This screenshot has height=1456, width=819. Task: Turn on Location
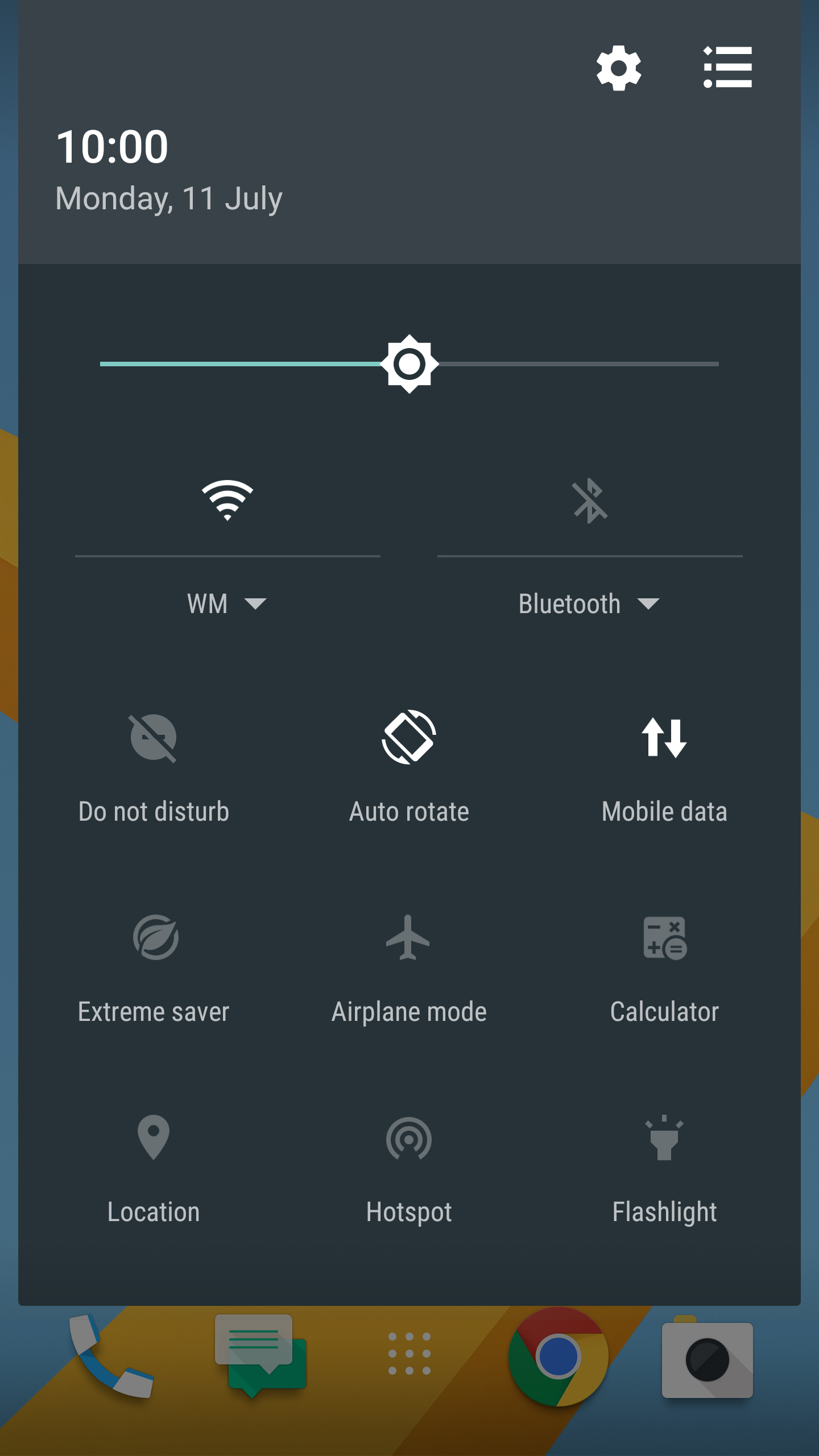click(154, 1138)
